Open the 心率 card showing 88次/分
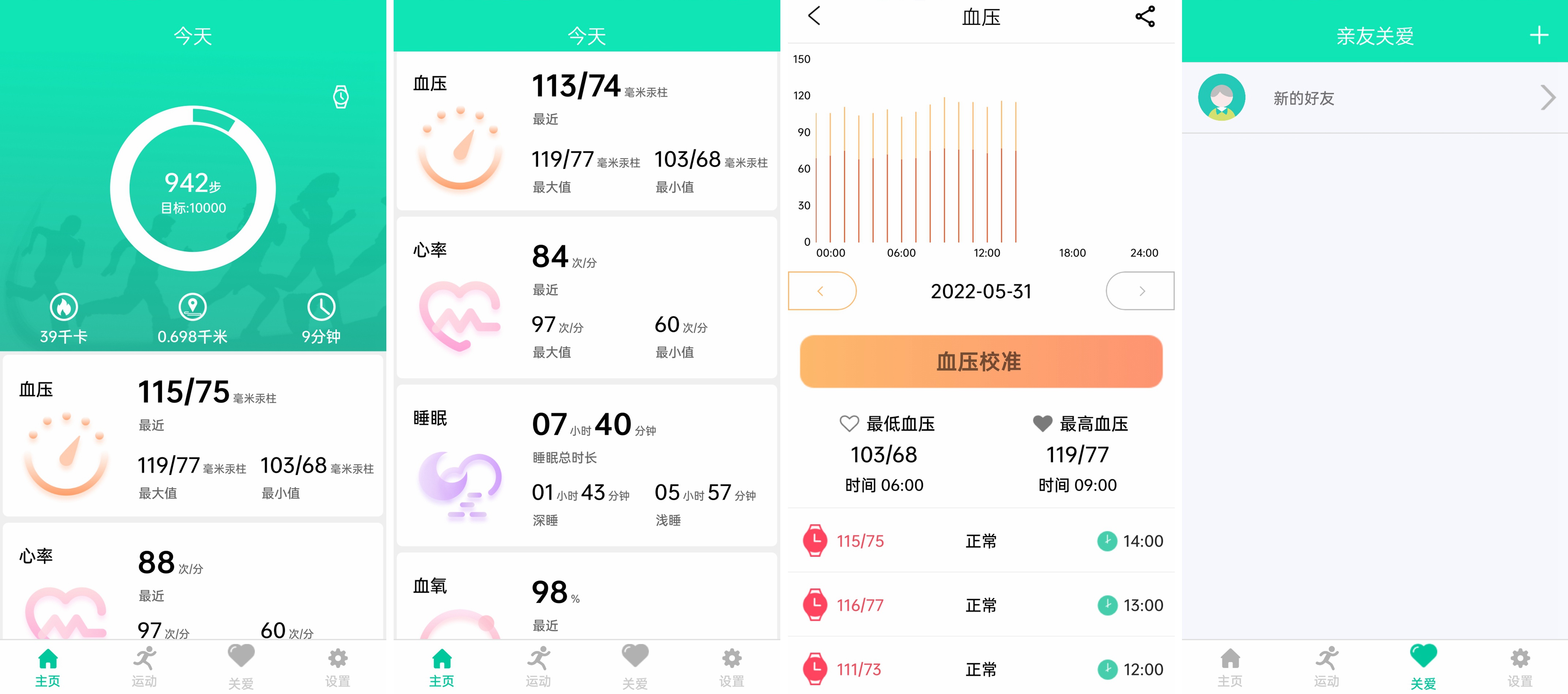 coord(193,581)
